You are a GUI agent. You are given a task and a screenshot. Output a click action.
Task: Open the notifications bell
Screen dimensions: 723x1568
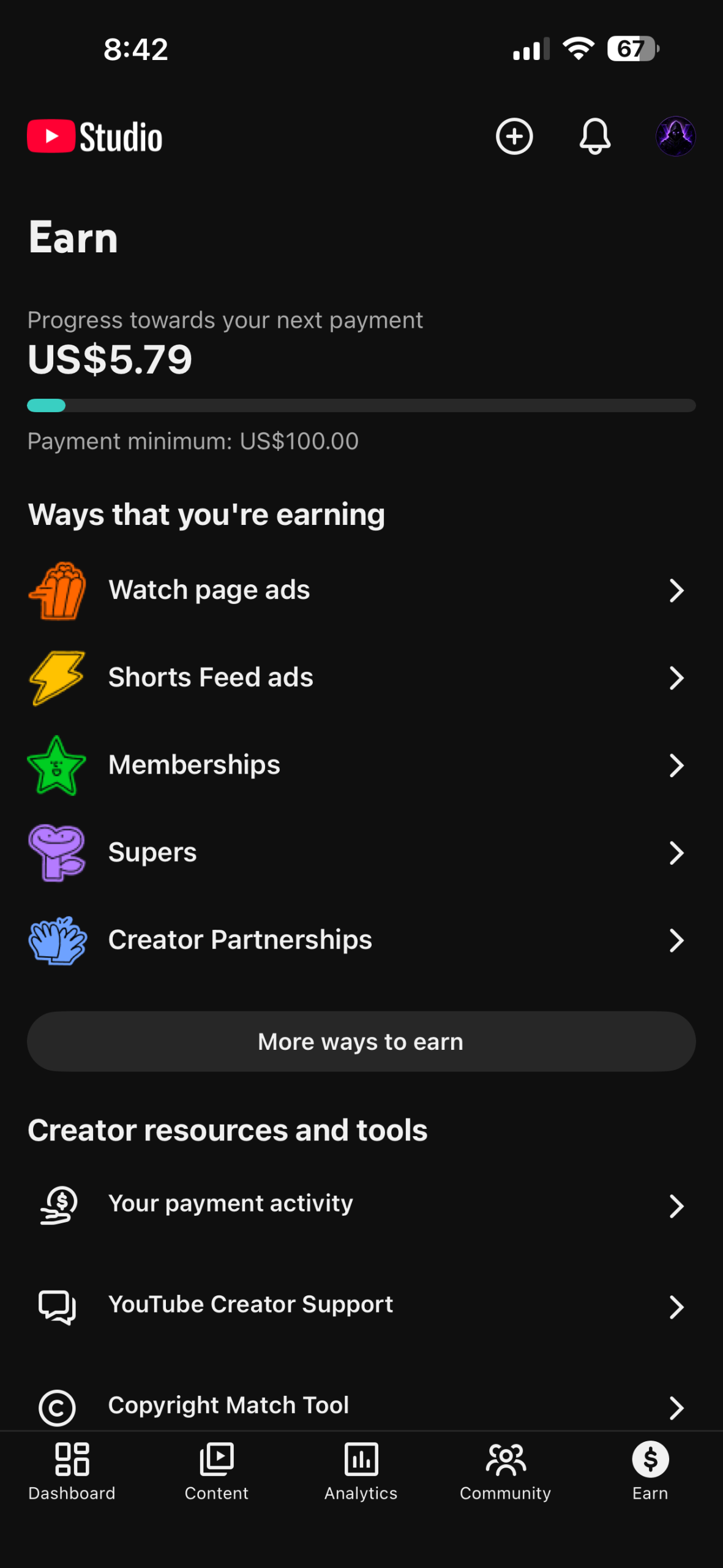(594, 136)
